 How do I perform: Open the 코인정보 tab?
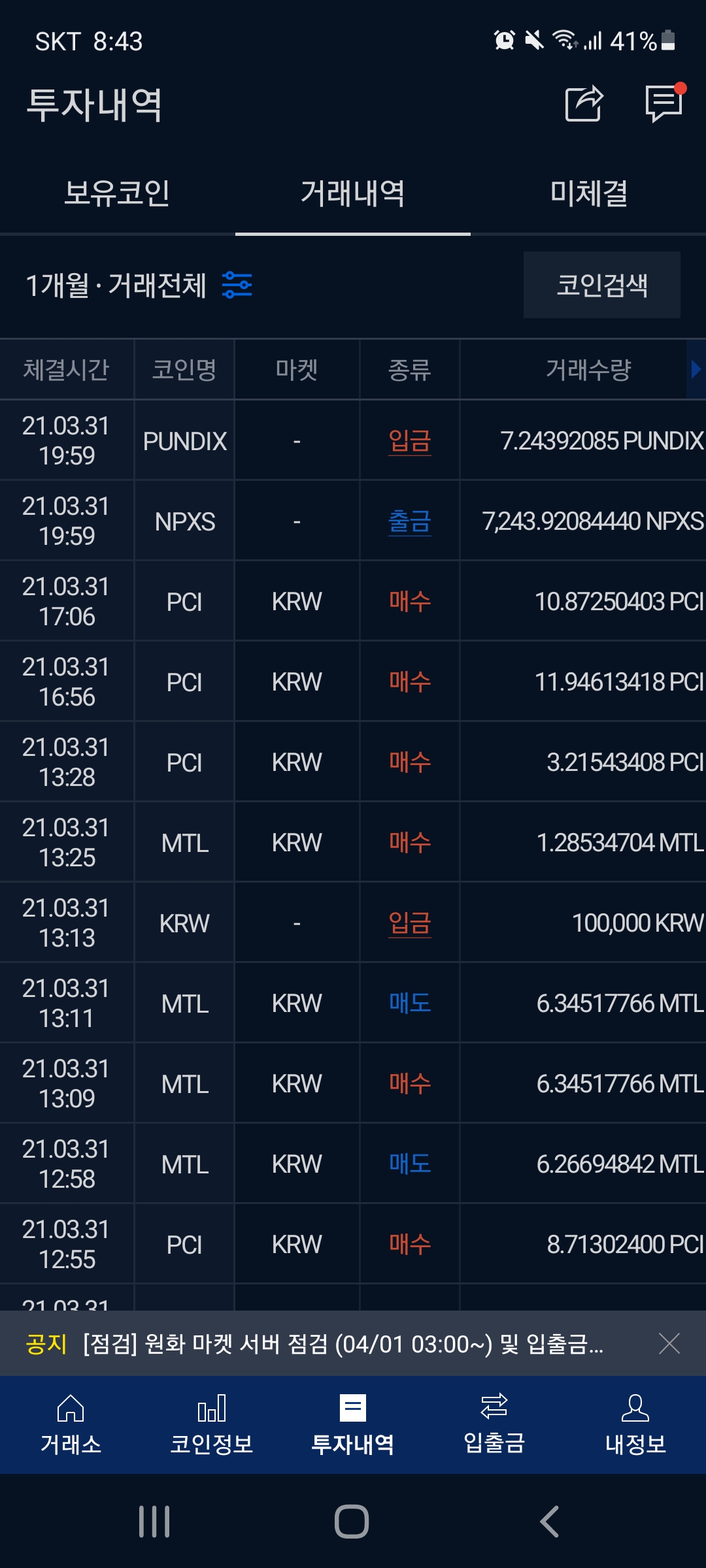(x=212, y=1424)
